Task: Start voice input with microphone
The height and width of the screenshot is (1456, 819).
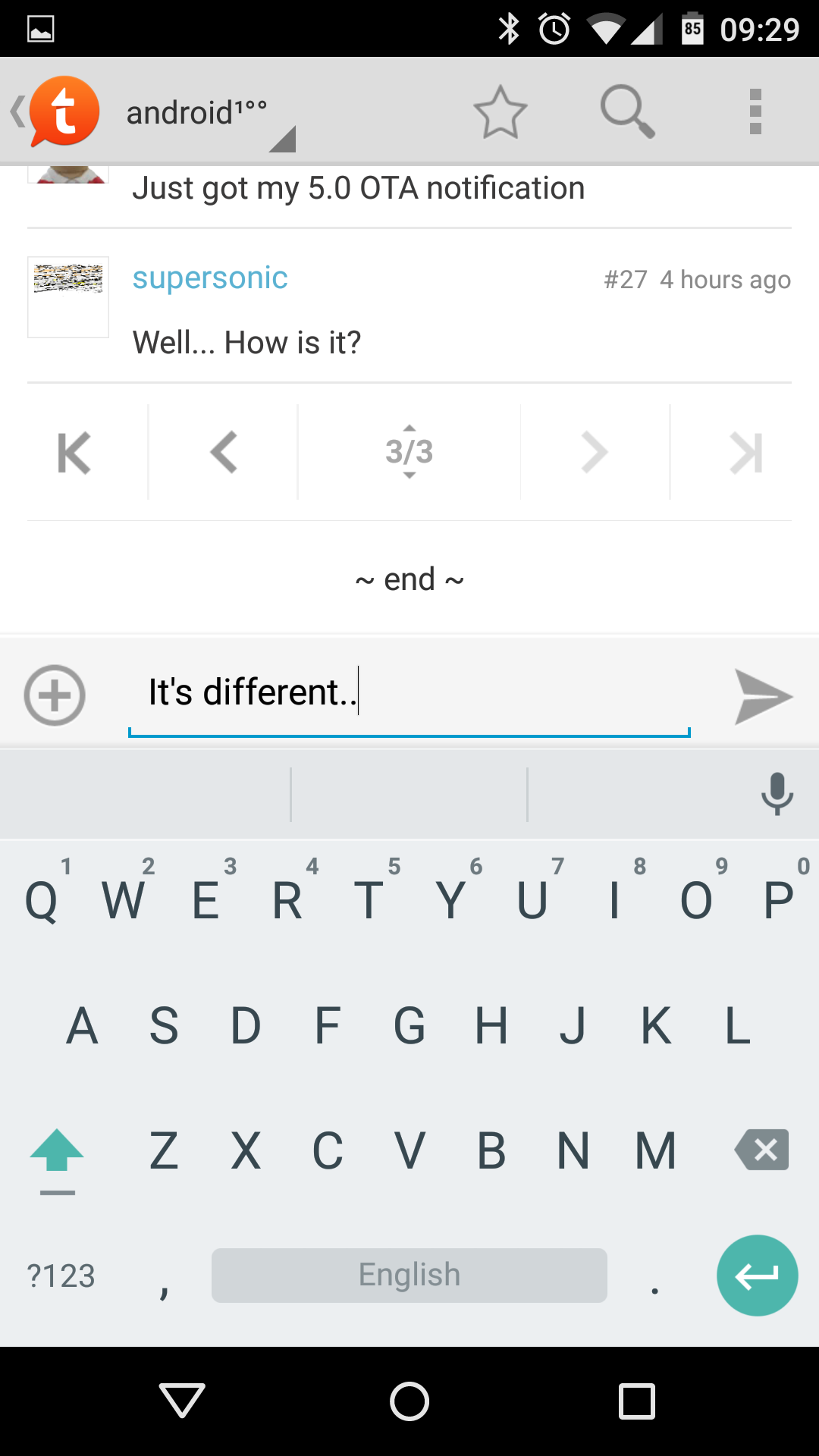Action: coord(777,794)
